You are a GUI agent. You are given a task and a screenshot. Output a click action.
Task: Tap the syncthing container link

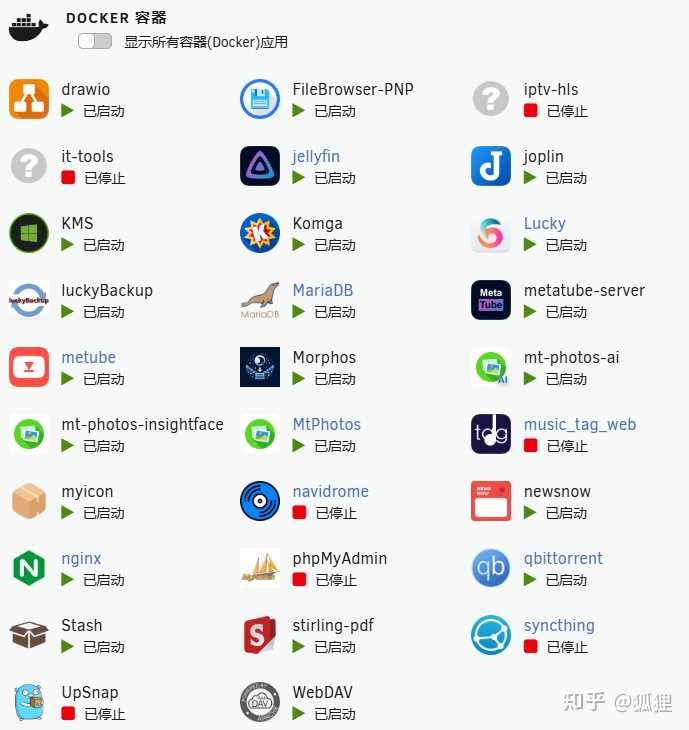(x=558, y=626)
